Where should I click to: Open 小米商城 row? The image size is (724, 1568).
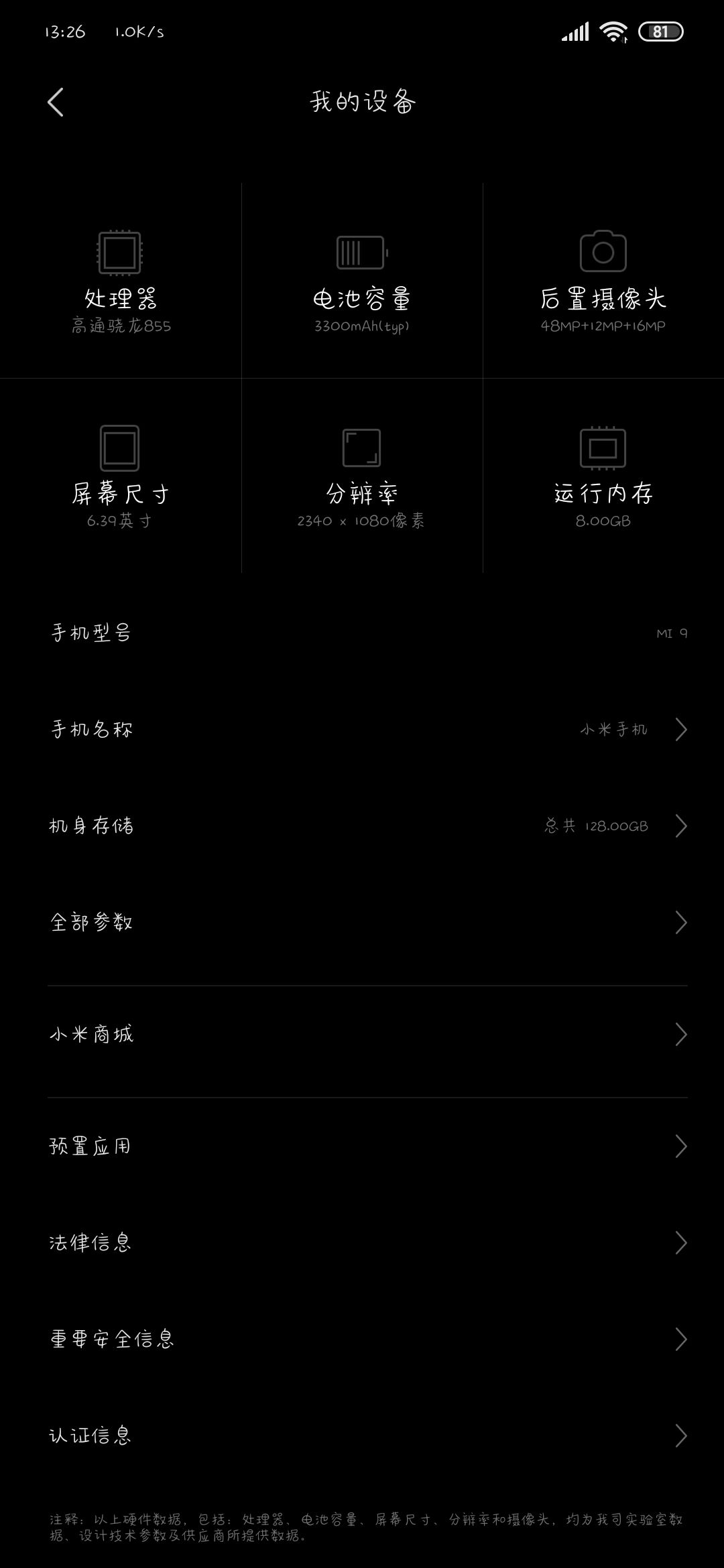[362, 1035]
